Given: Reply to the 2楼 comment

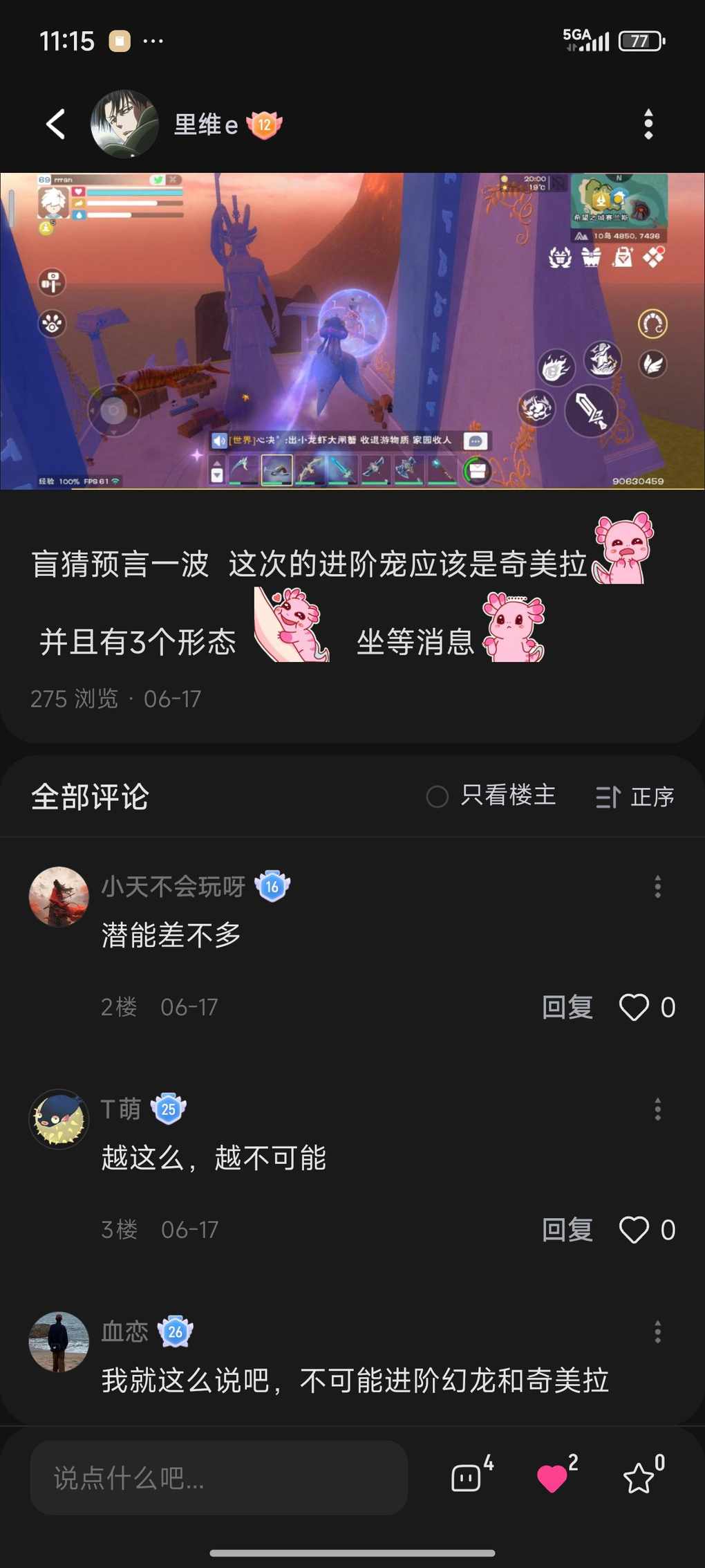Looking at the screenshot, I should tap(567, 1007).
